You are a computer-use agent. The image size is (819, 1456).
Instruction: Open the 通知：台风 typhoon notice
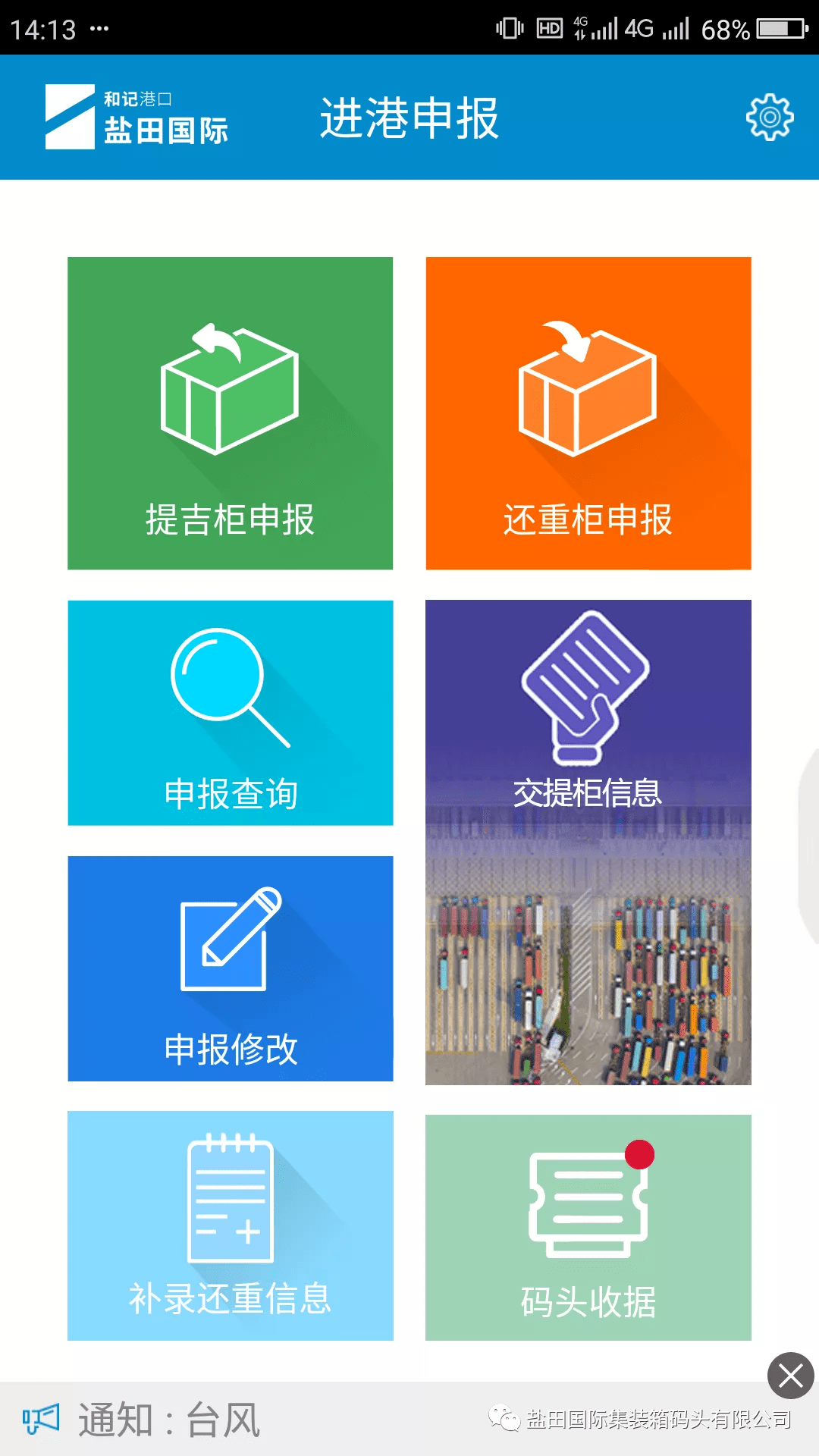click(x=169, y=1420)
